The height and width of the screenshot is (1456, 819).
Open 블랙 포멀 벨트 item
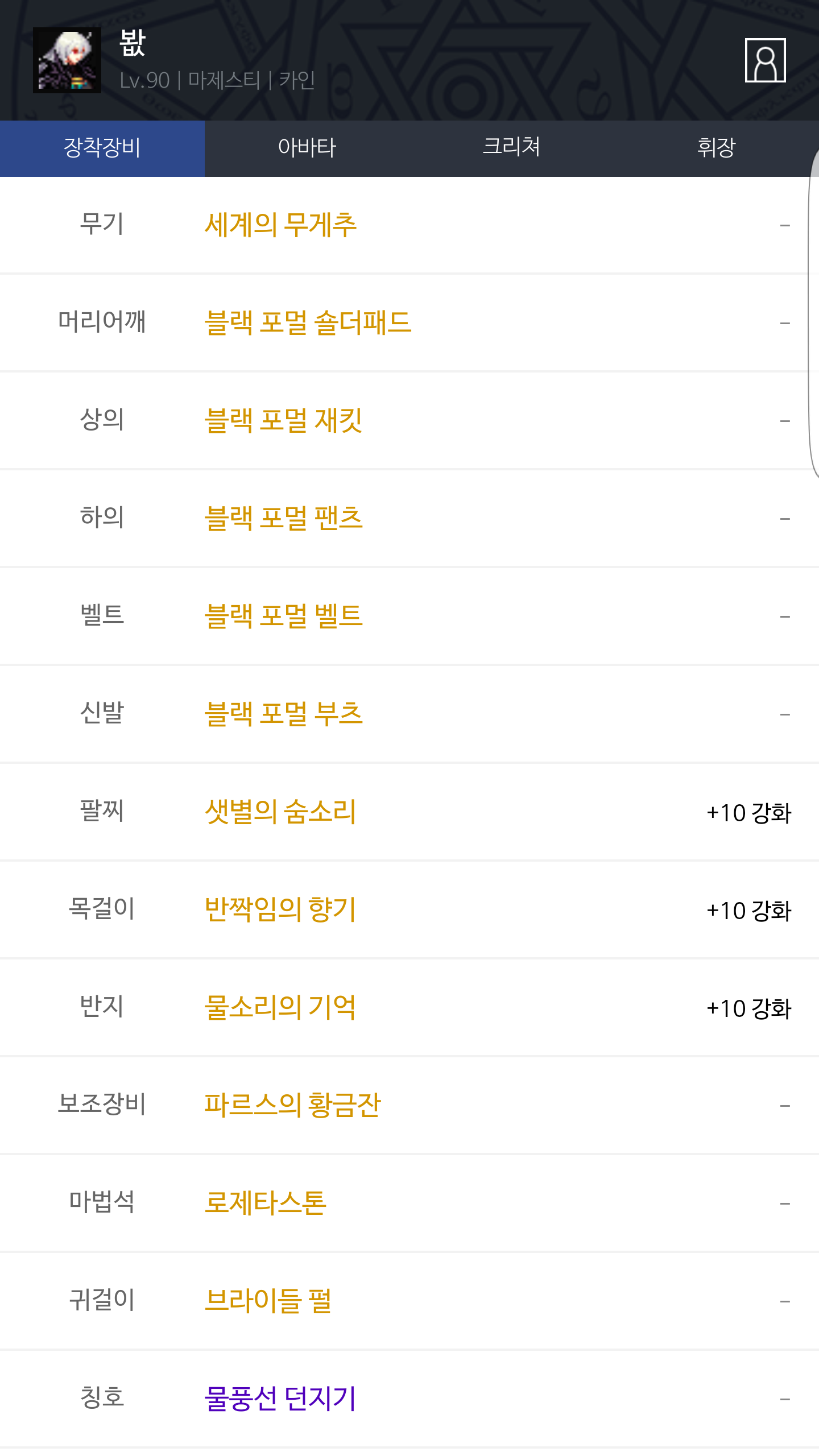point(283,616)
